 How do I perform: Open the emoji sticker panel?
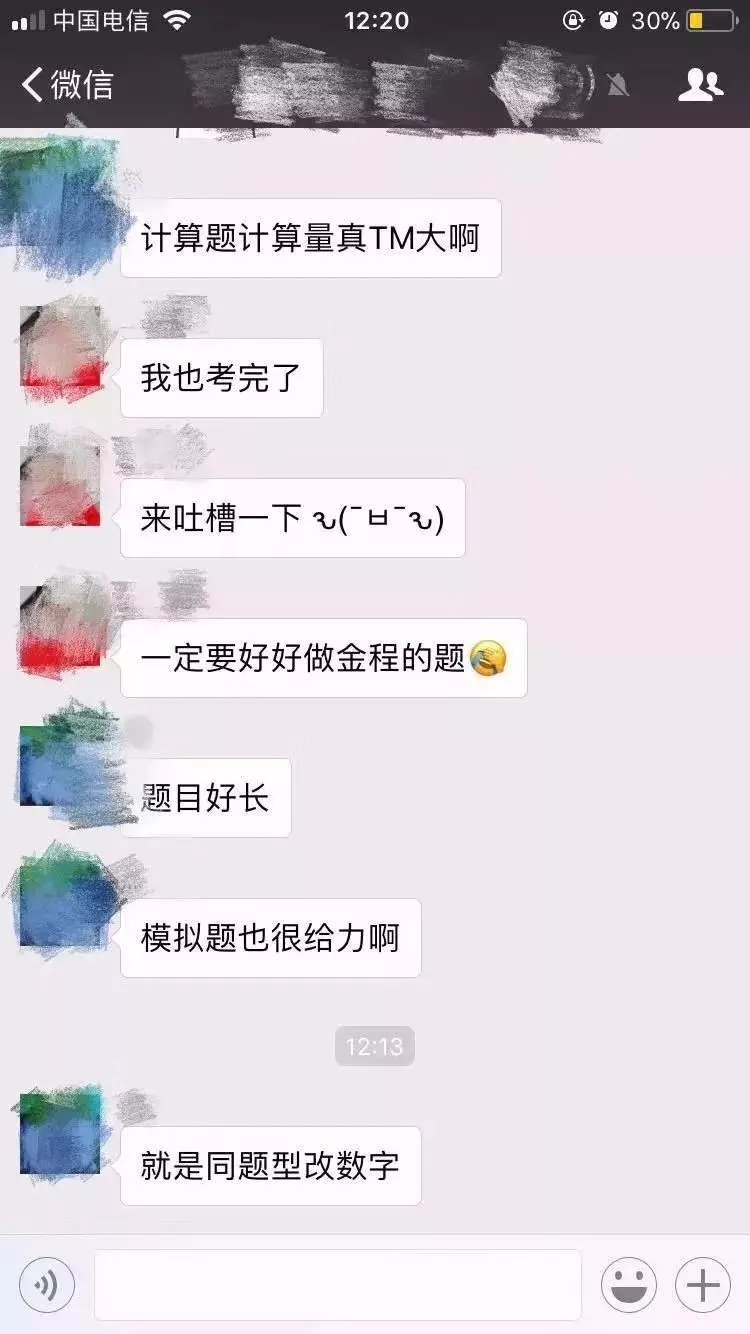(628, 1285)
